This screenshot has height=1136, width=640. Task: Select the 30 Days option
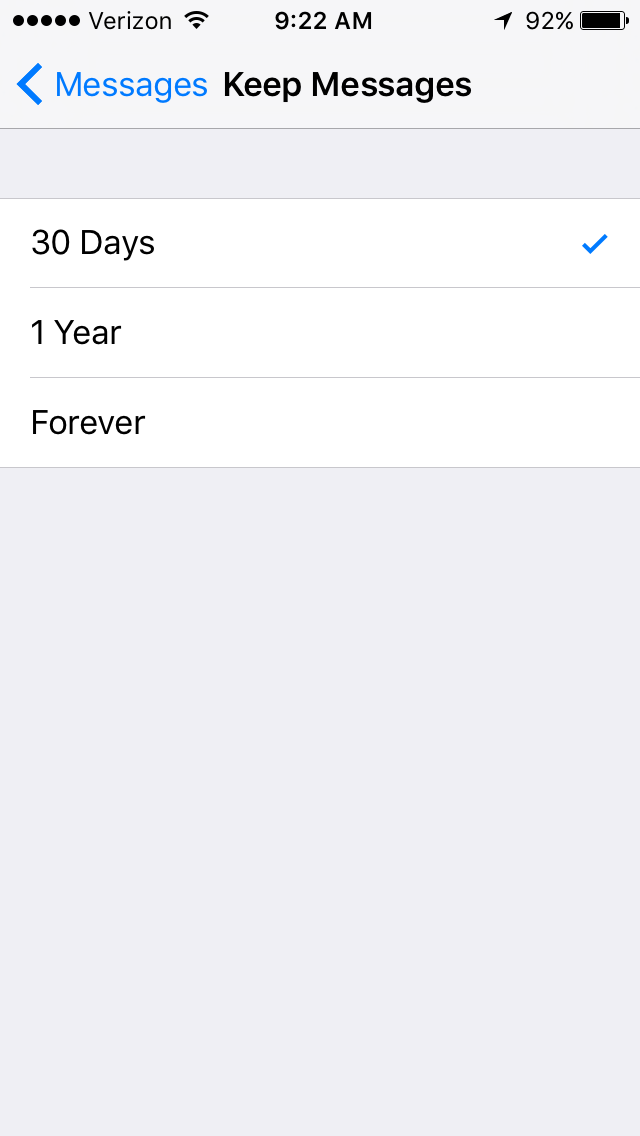(x=320, y=243)
